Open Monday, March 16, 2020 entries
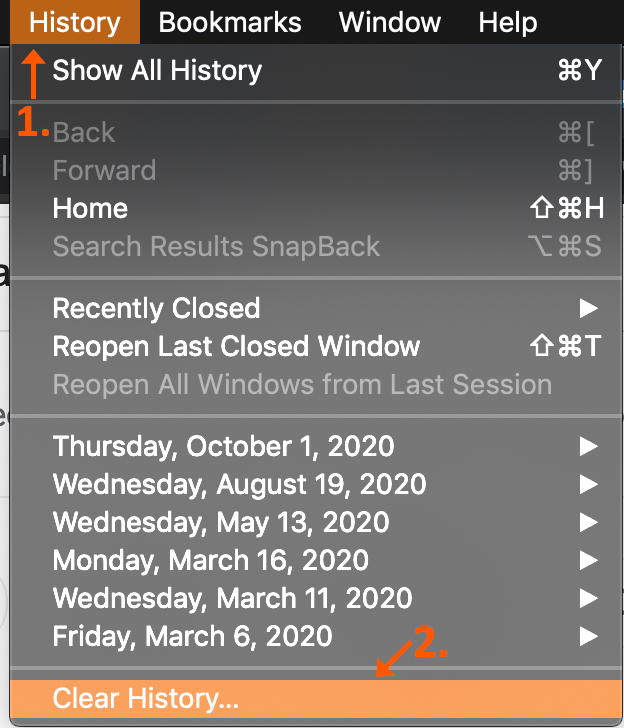Viewport: 624px width, 728px height. pos(210,560)
